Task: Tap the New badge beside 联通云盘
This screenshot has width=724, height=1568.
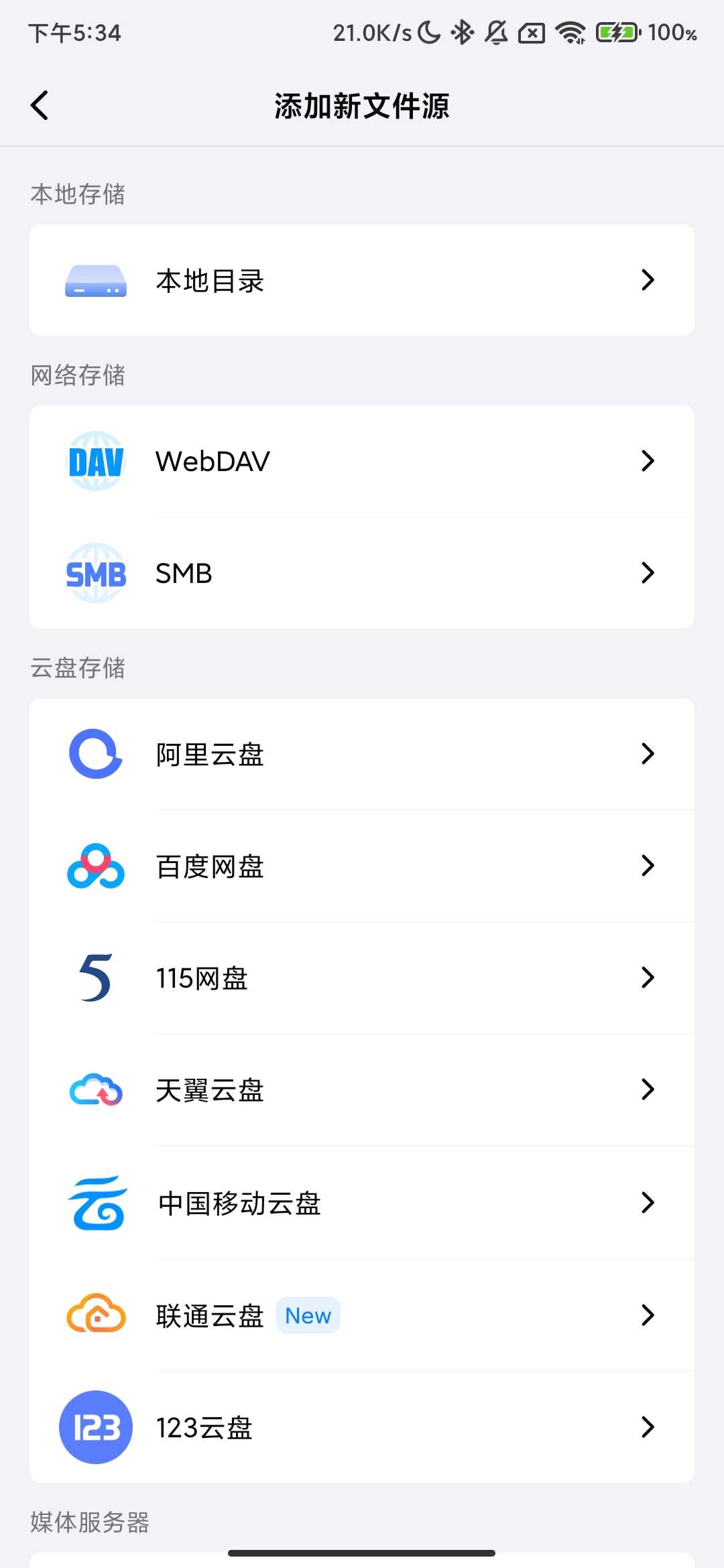Action: tap(308, 1315)
